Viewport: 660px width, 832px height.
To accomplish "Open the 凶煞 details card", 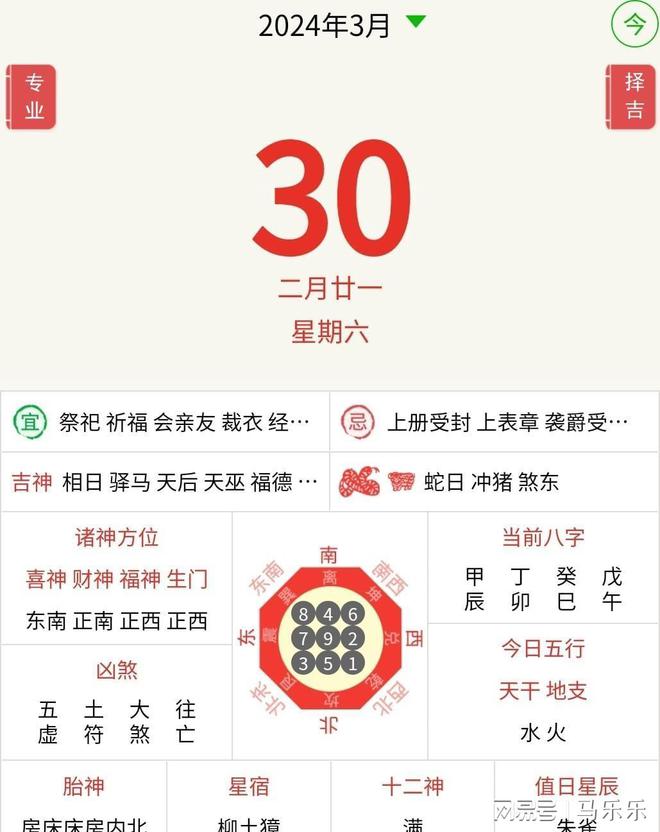I will (x=117, y=702).
